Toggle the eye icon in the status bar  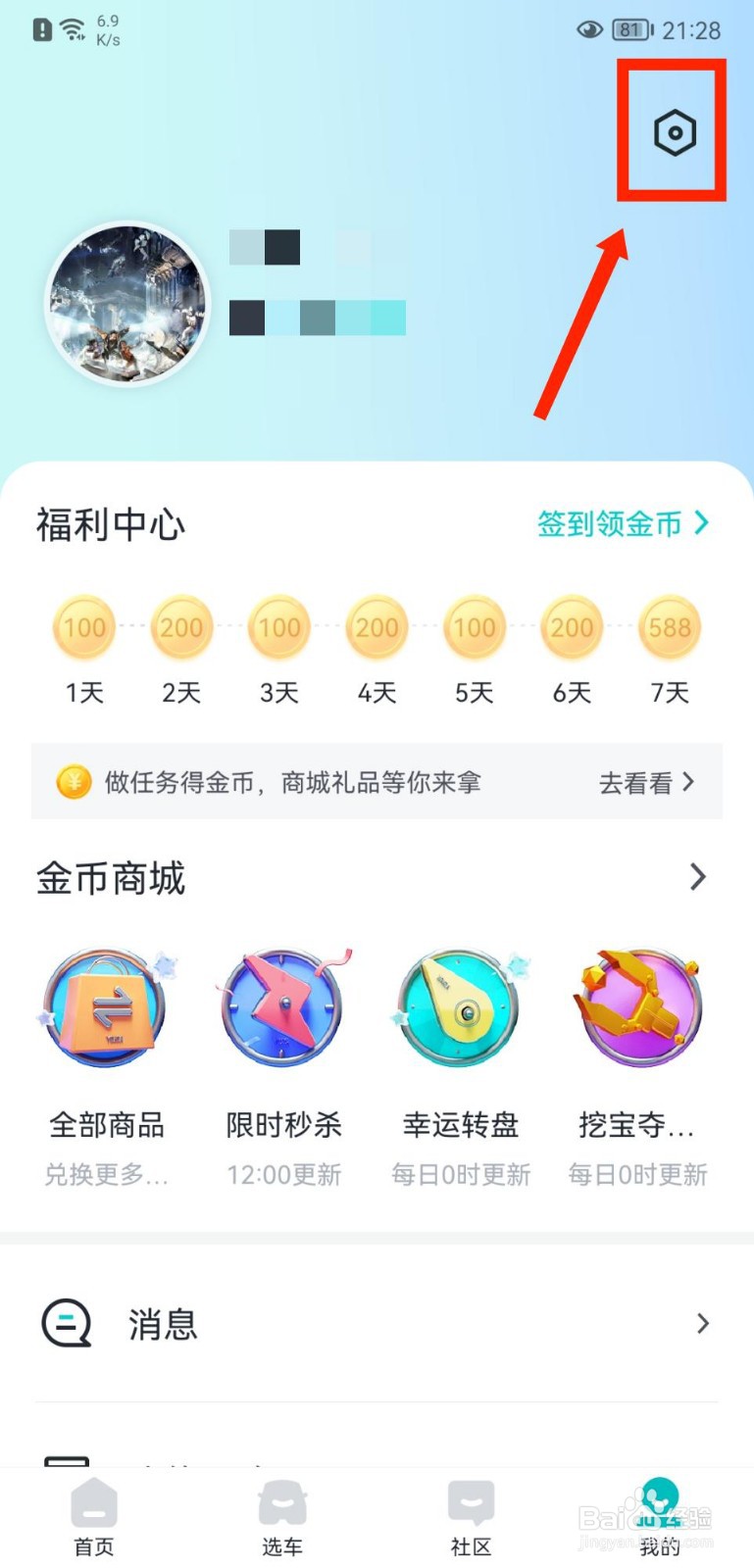(589, 29)
